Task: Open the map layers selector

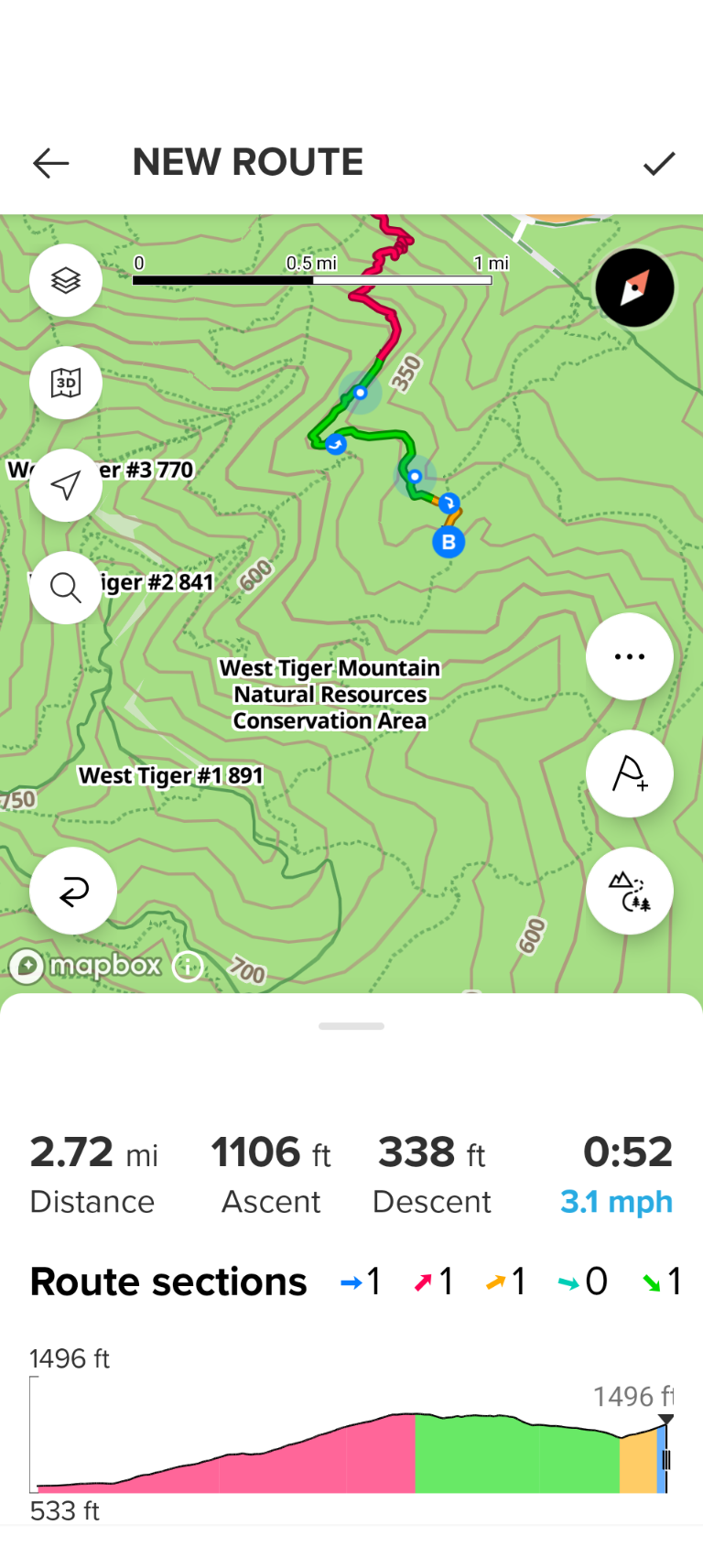Action: coord(66,280)
